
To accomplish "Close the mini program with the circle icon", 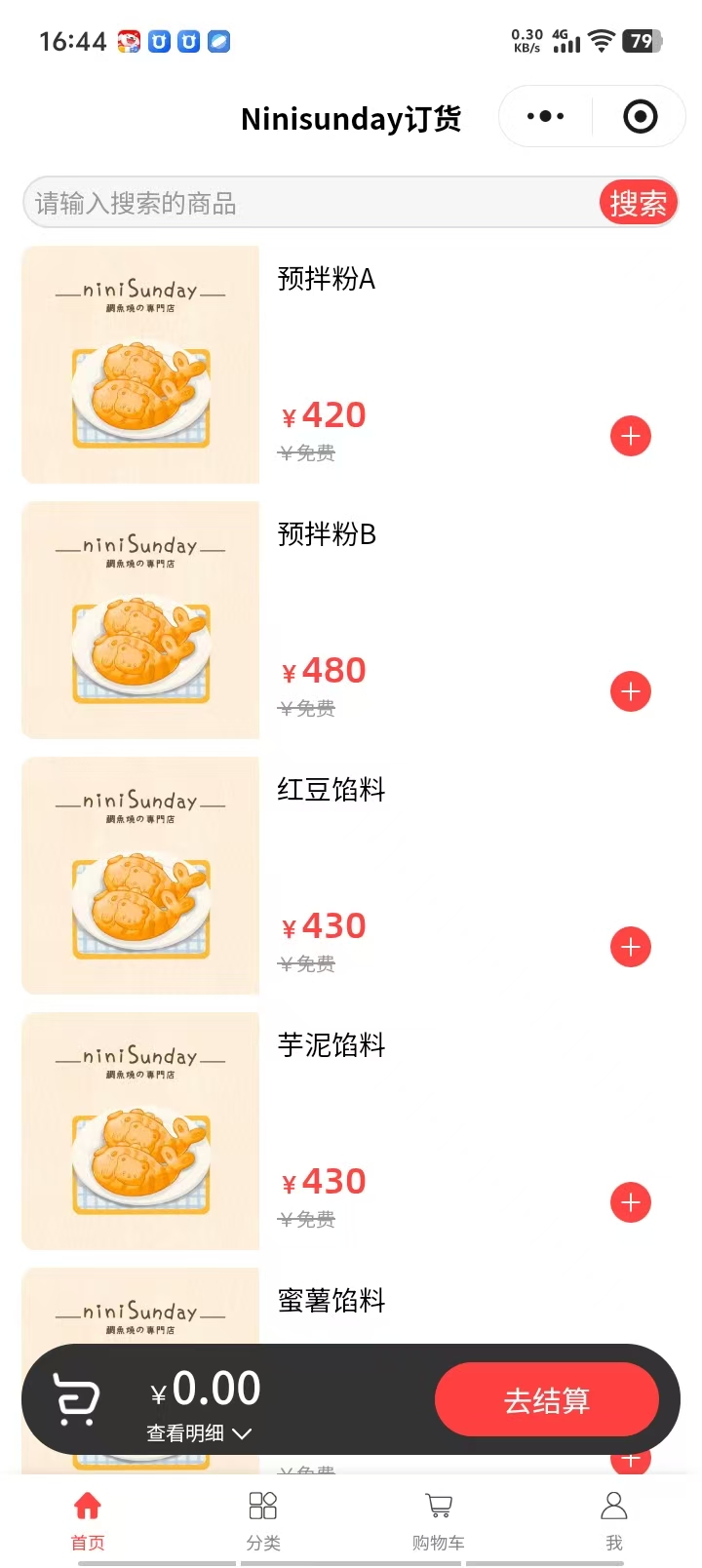I will [640, 117].
